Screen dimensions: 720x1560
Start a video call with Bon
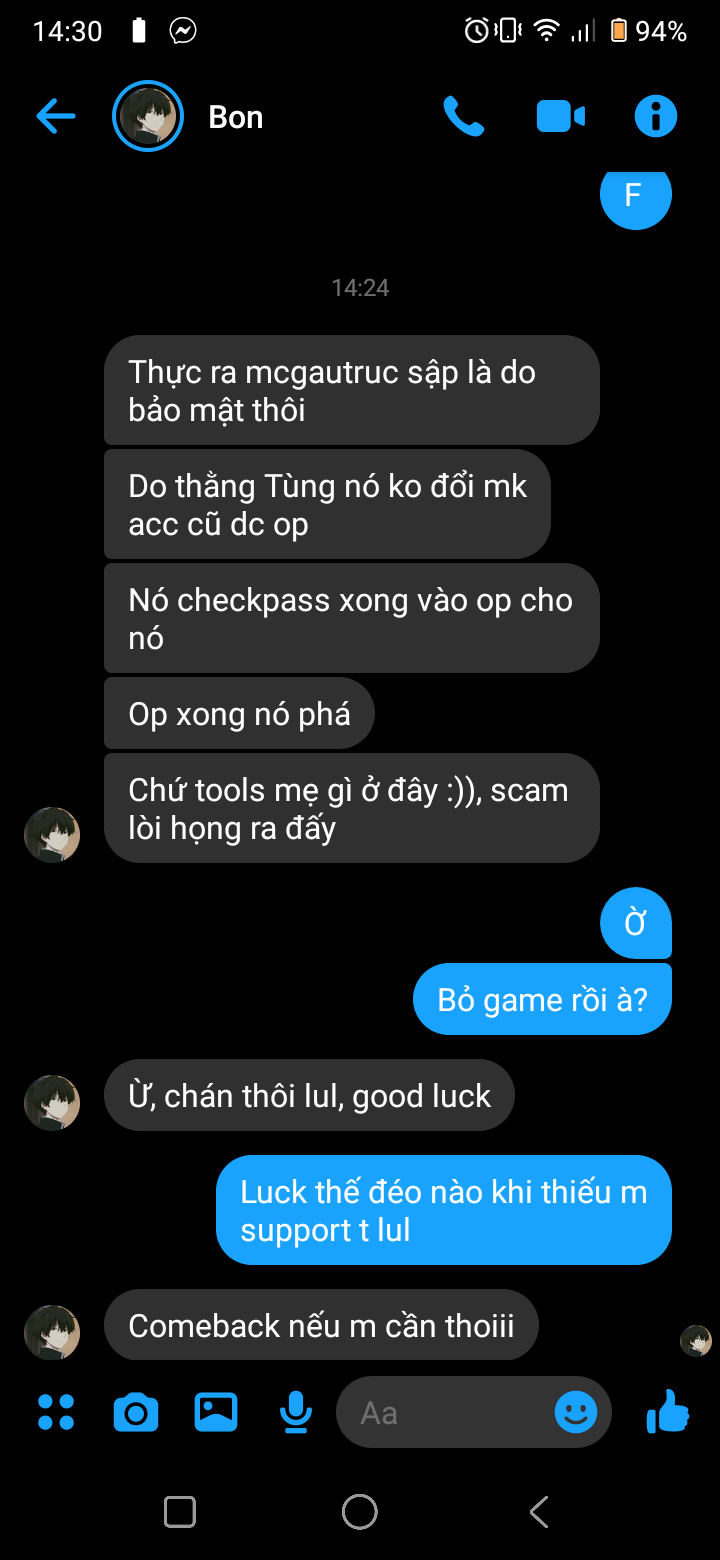560,117
